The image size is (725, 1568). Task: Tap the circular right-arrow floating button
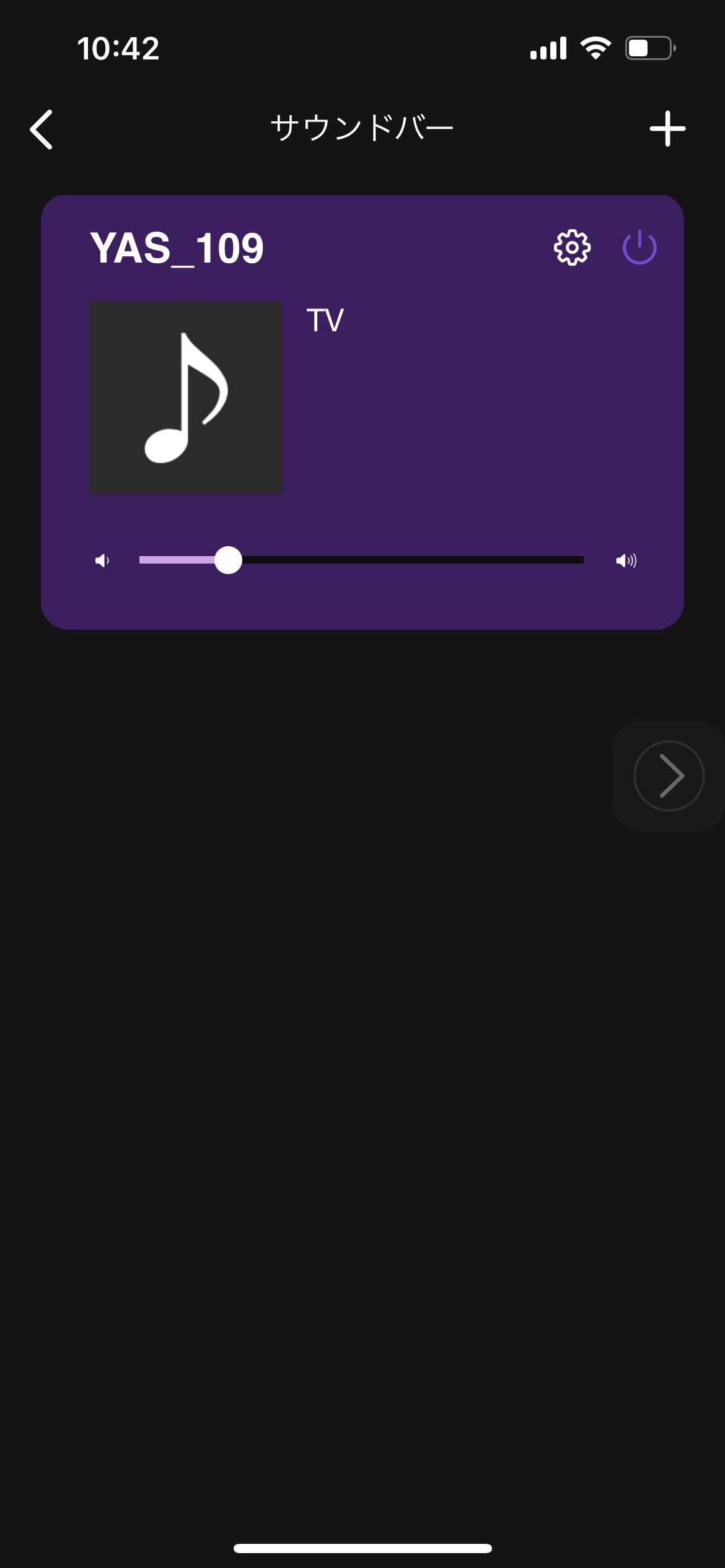pyautogui.click(x=669, y=776)
